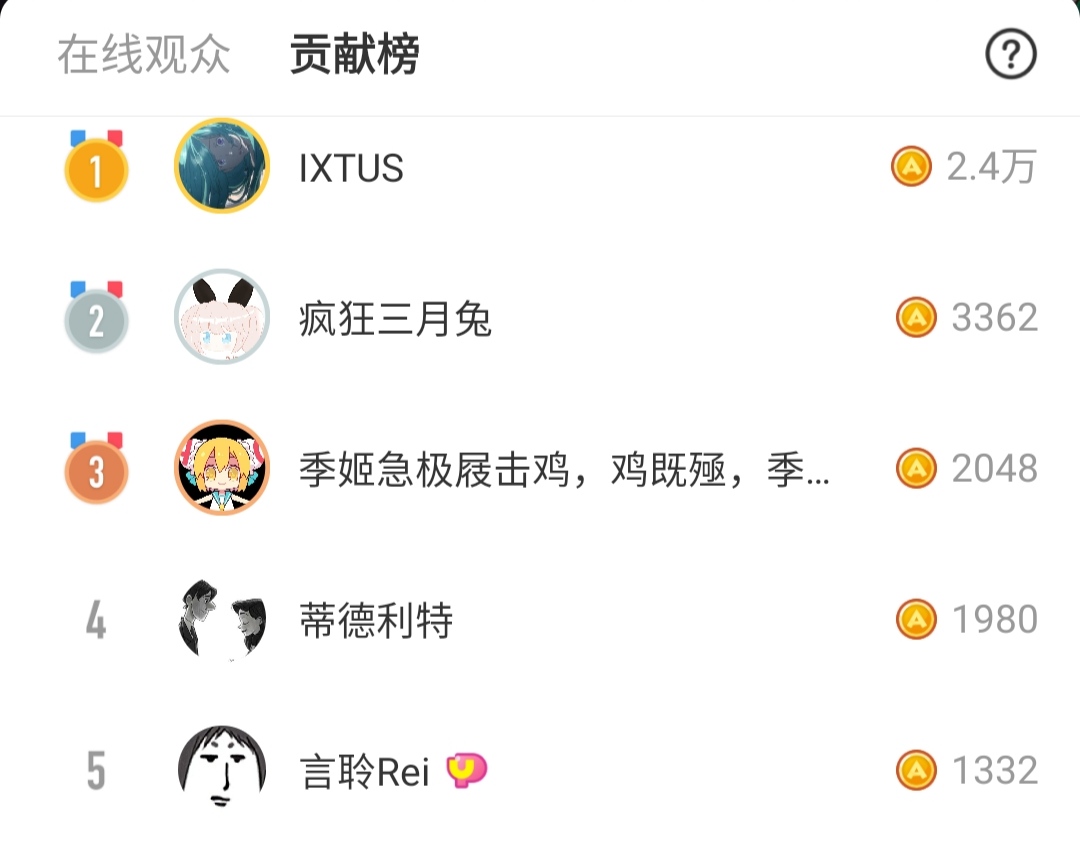This screenshot has width=1080, height=862.
Task: Switch to the 在线观众 tab
Action: click(x=144, y=55)
